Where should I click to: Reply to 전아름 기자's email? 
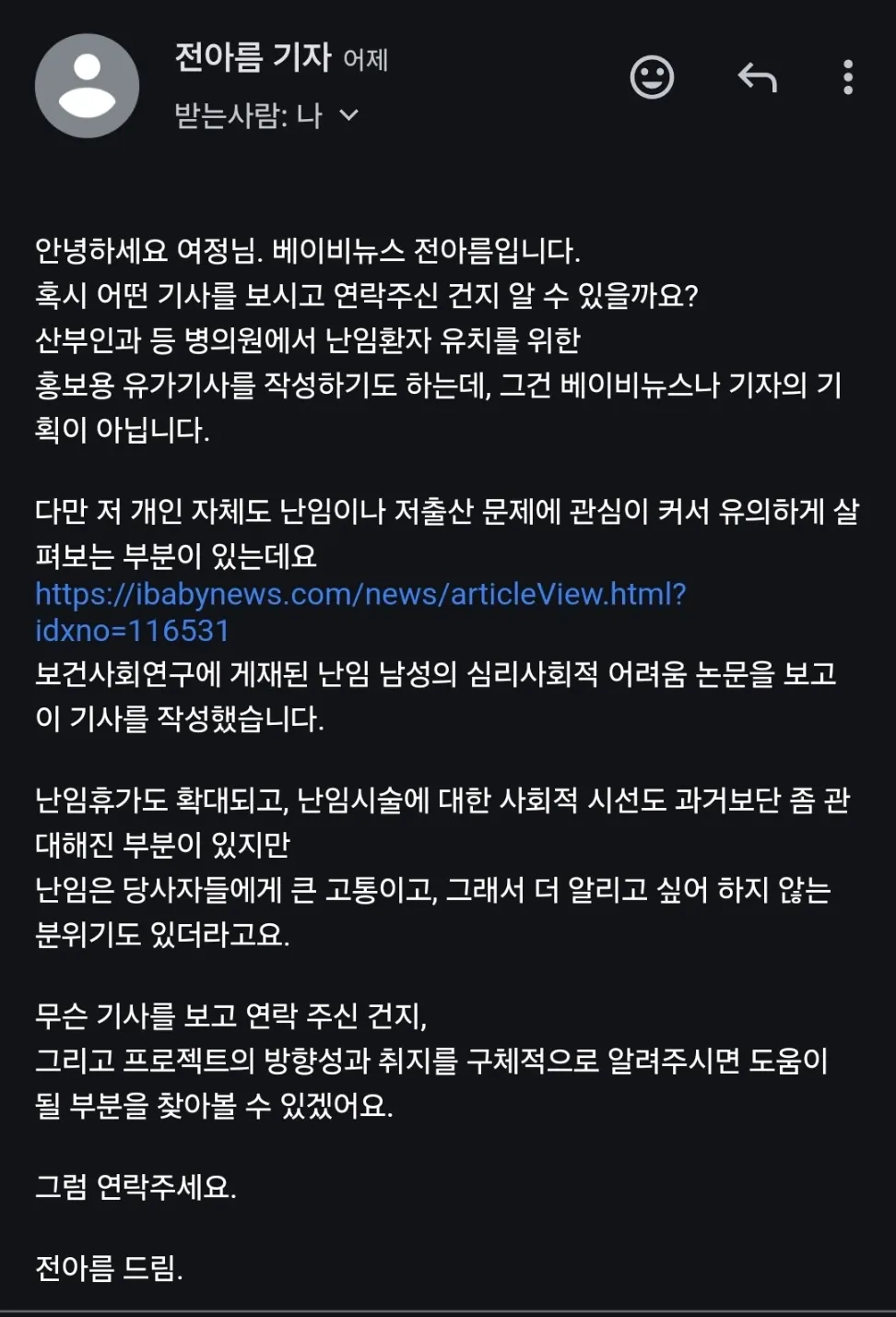(758, 77)
